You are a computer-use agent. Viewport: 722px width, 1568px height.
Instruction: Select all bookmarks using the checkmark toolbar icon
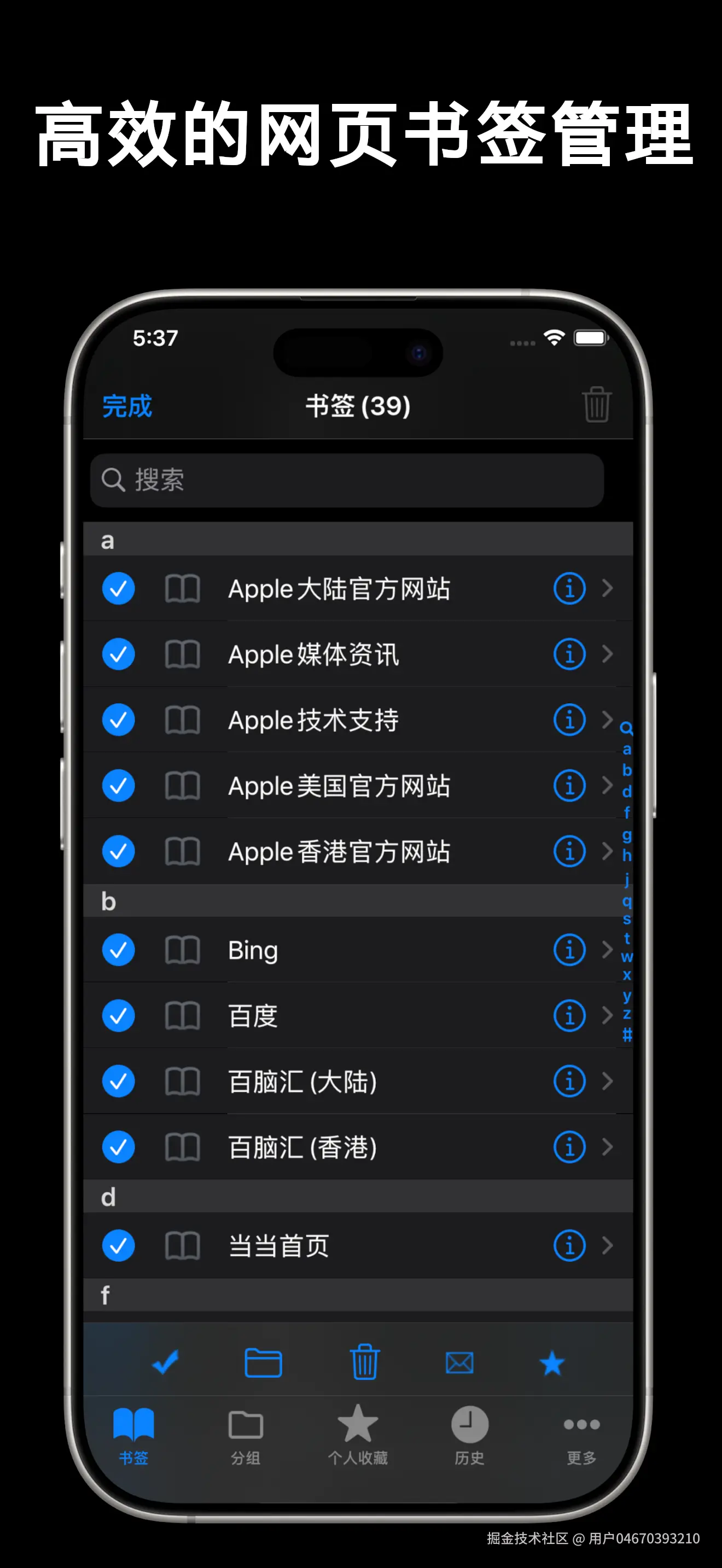tap(165, 1362)
